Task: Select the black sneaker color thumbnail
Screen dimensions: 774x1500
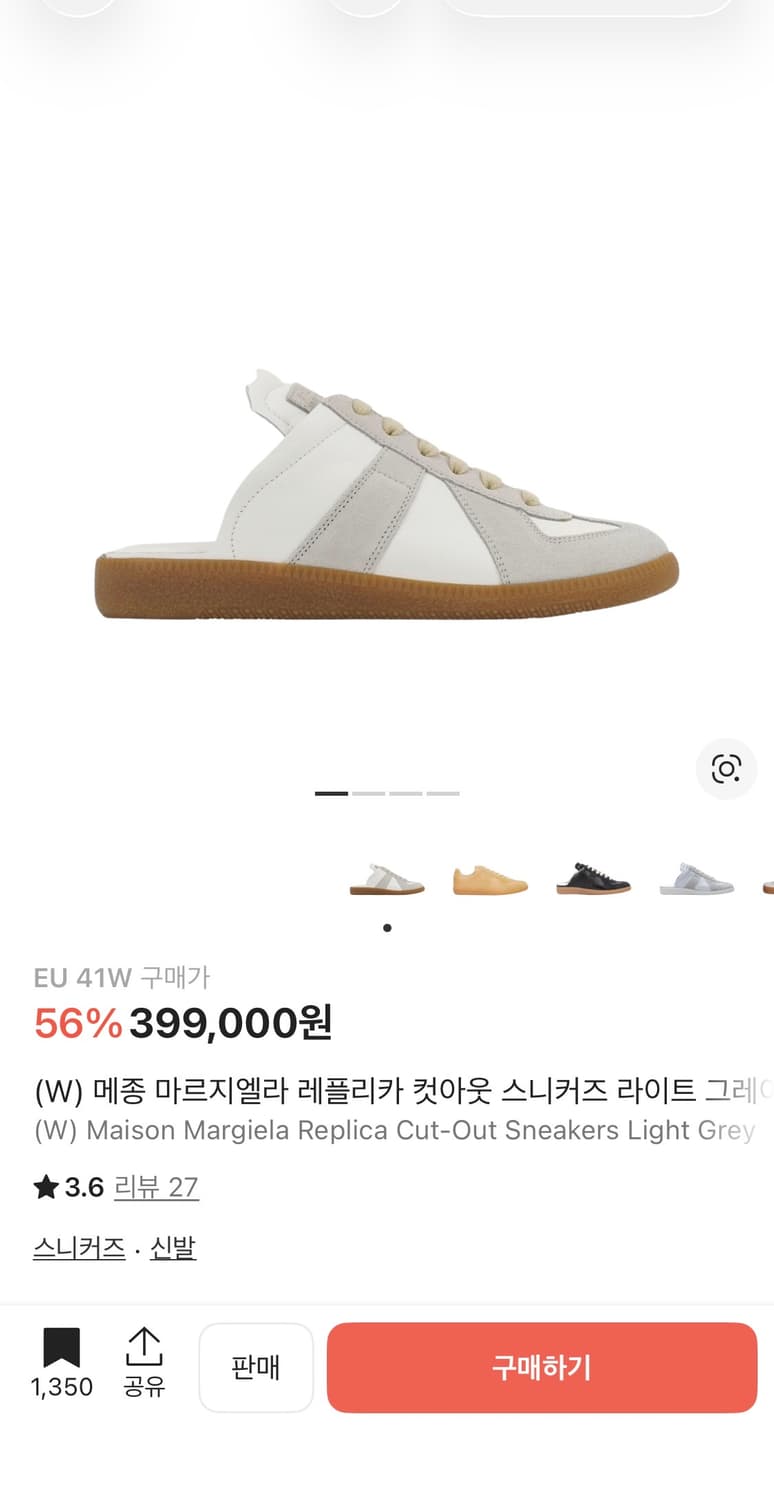Action: point(592,878)
